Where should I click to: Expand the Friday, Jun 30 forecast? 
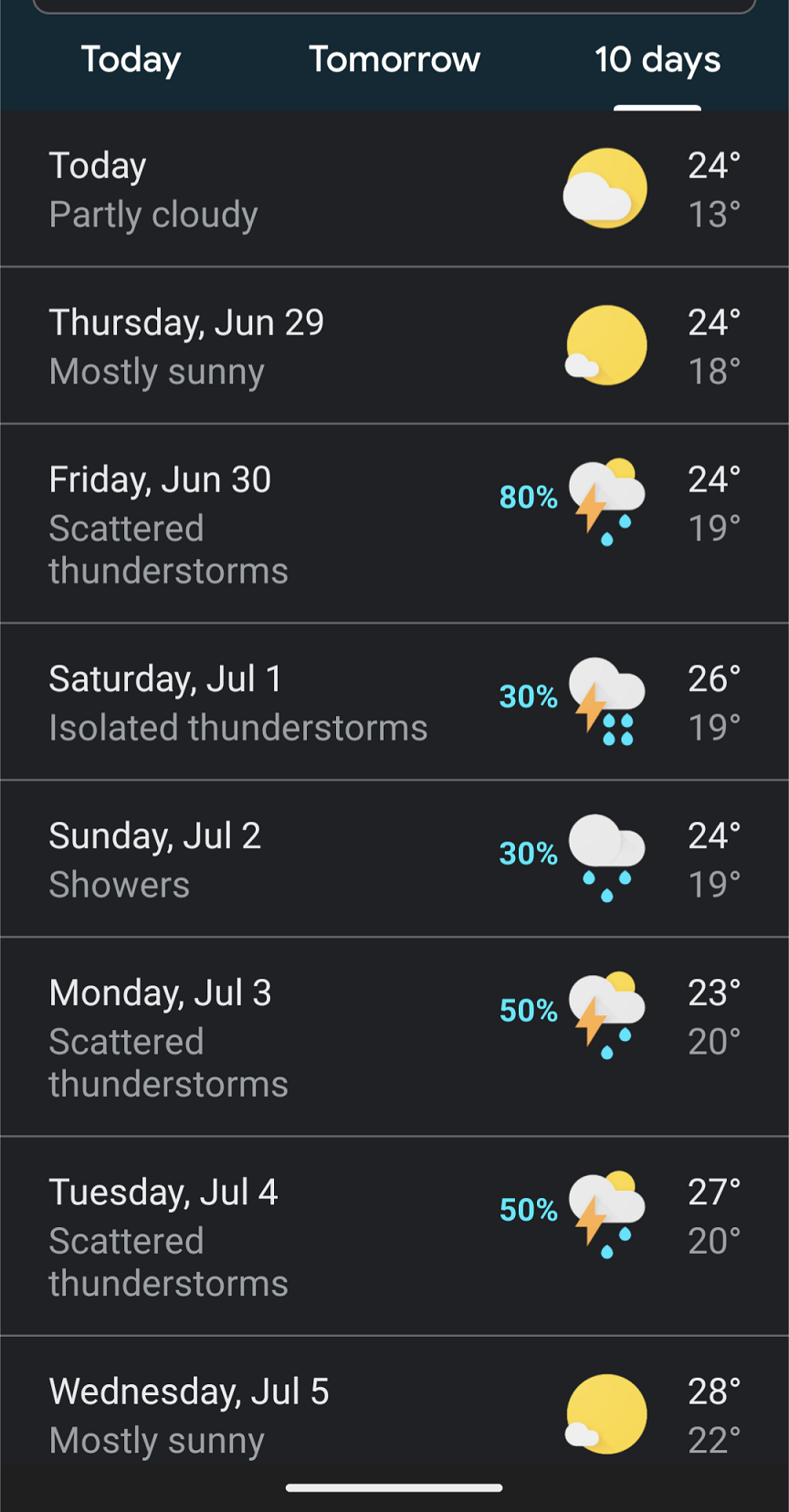tap(394, 524)
